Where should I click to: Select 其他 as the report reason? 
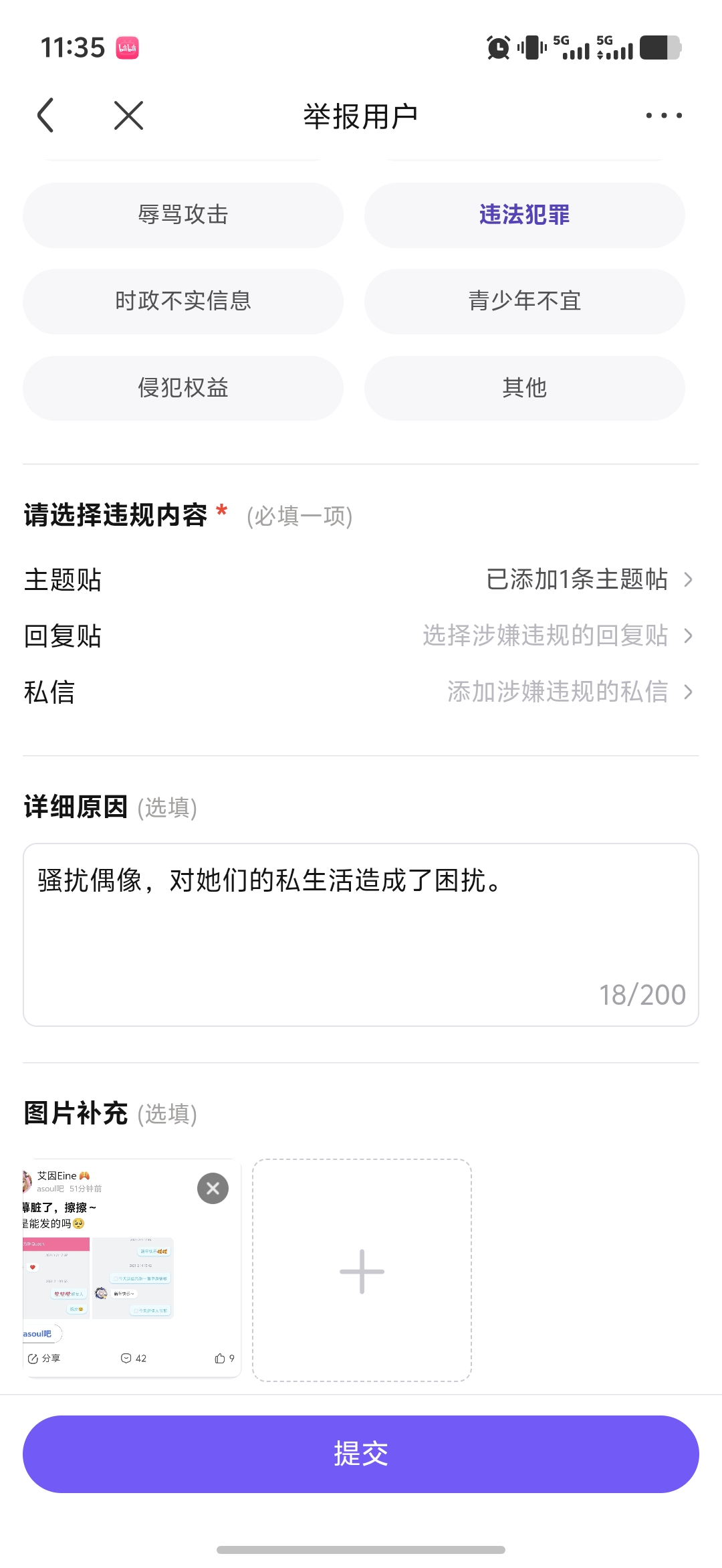(x=524, y=388)
